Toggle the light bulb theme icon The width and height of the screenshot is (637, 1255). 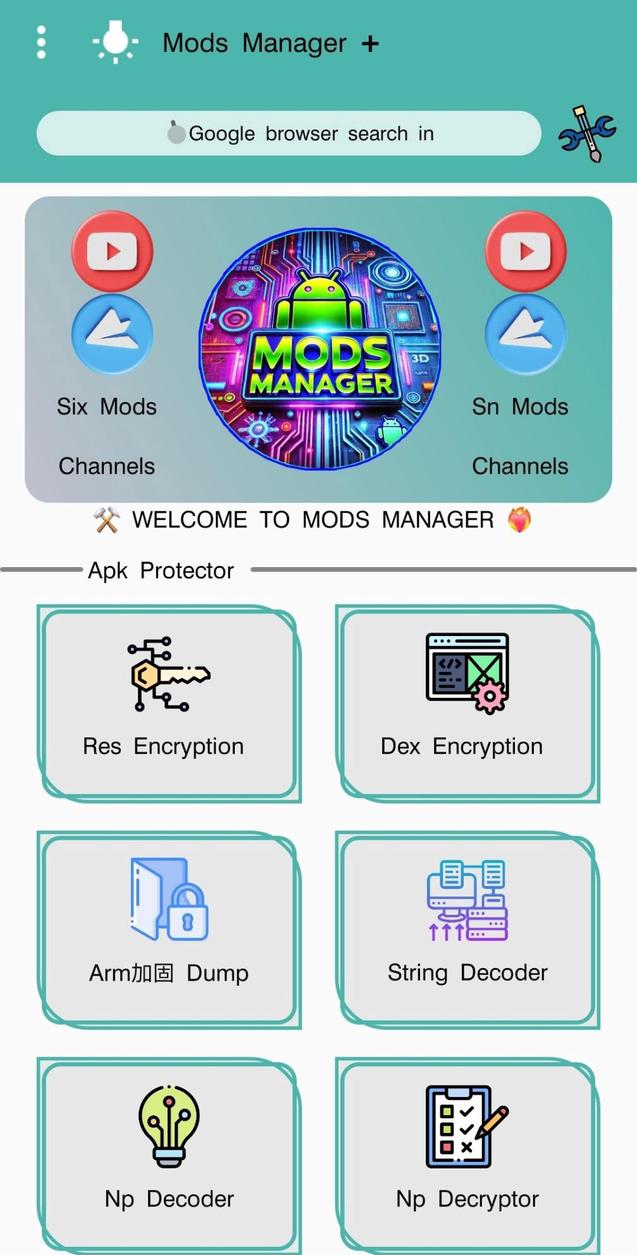click(x=115, y=43)
